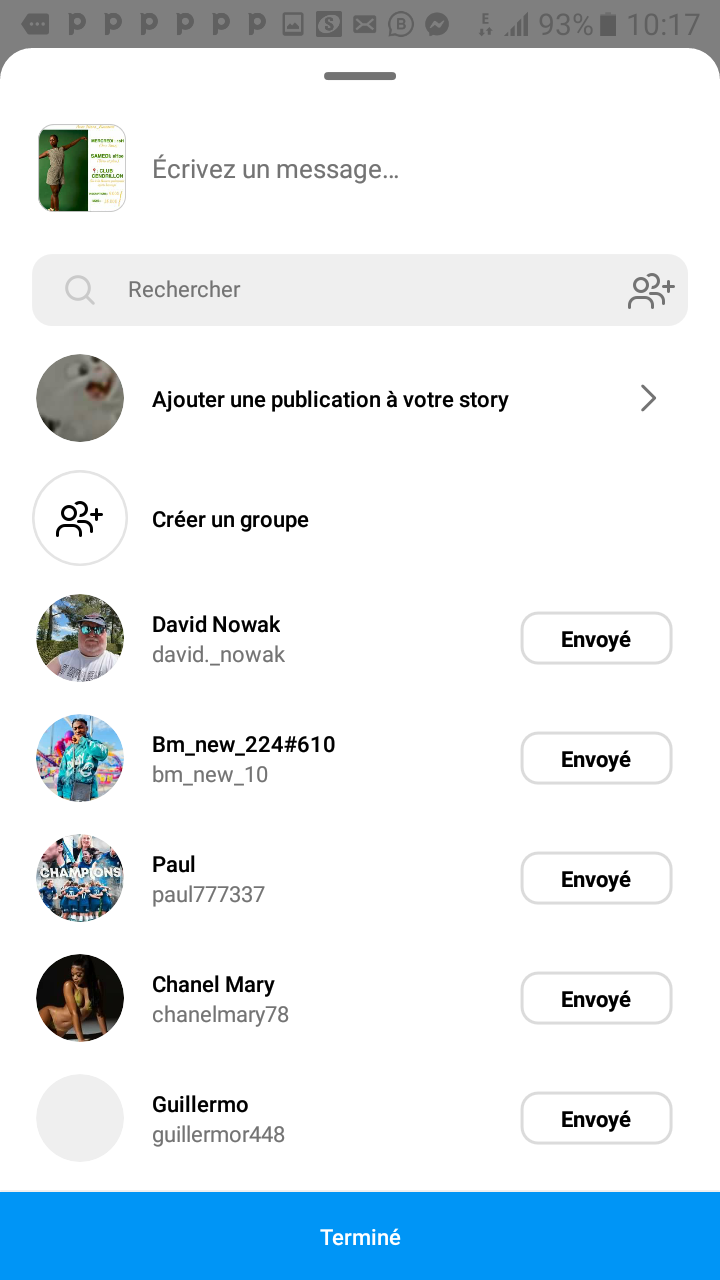Finish sharing with the Terminé button
720x1280 pixels.
(x=360, y=1237)
